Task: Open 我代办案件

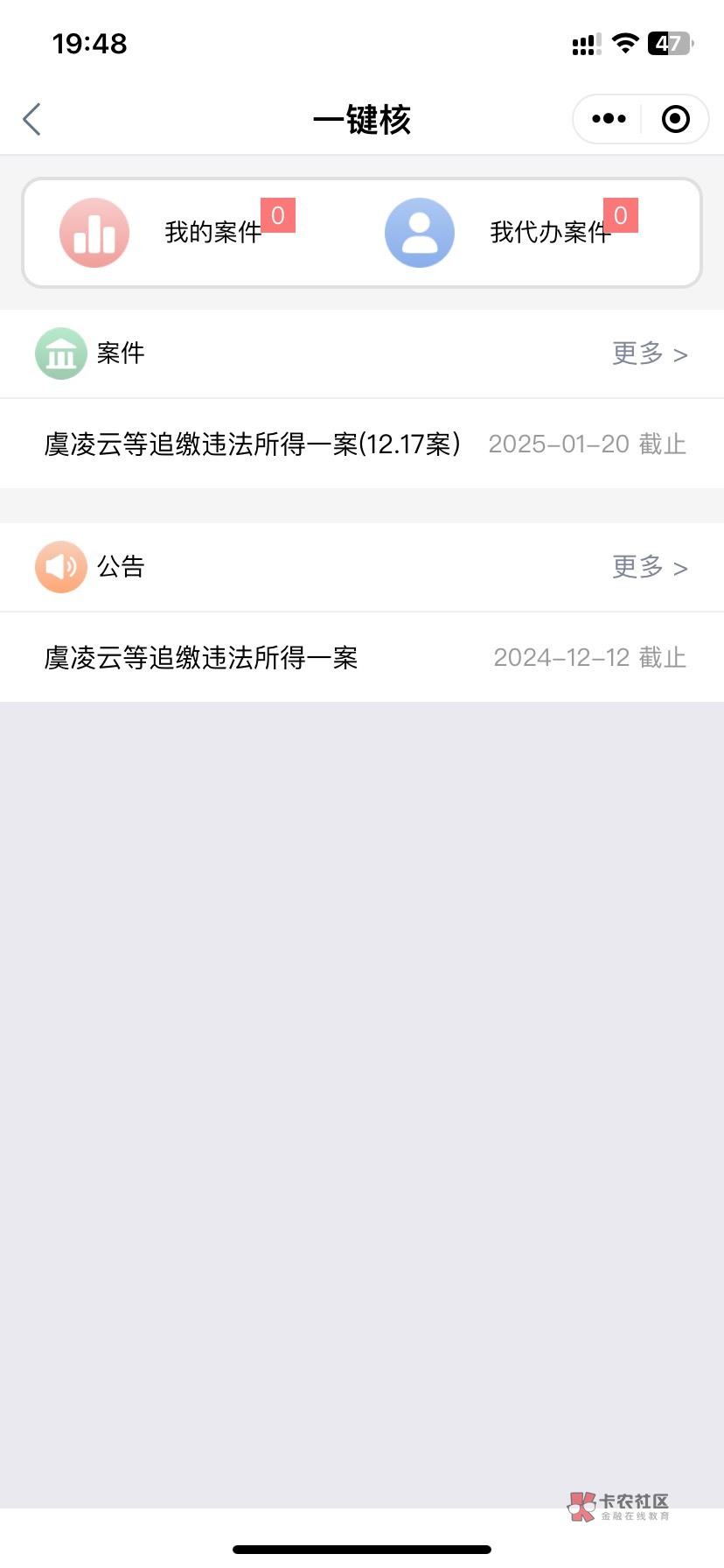Action: pos(512,232)
